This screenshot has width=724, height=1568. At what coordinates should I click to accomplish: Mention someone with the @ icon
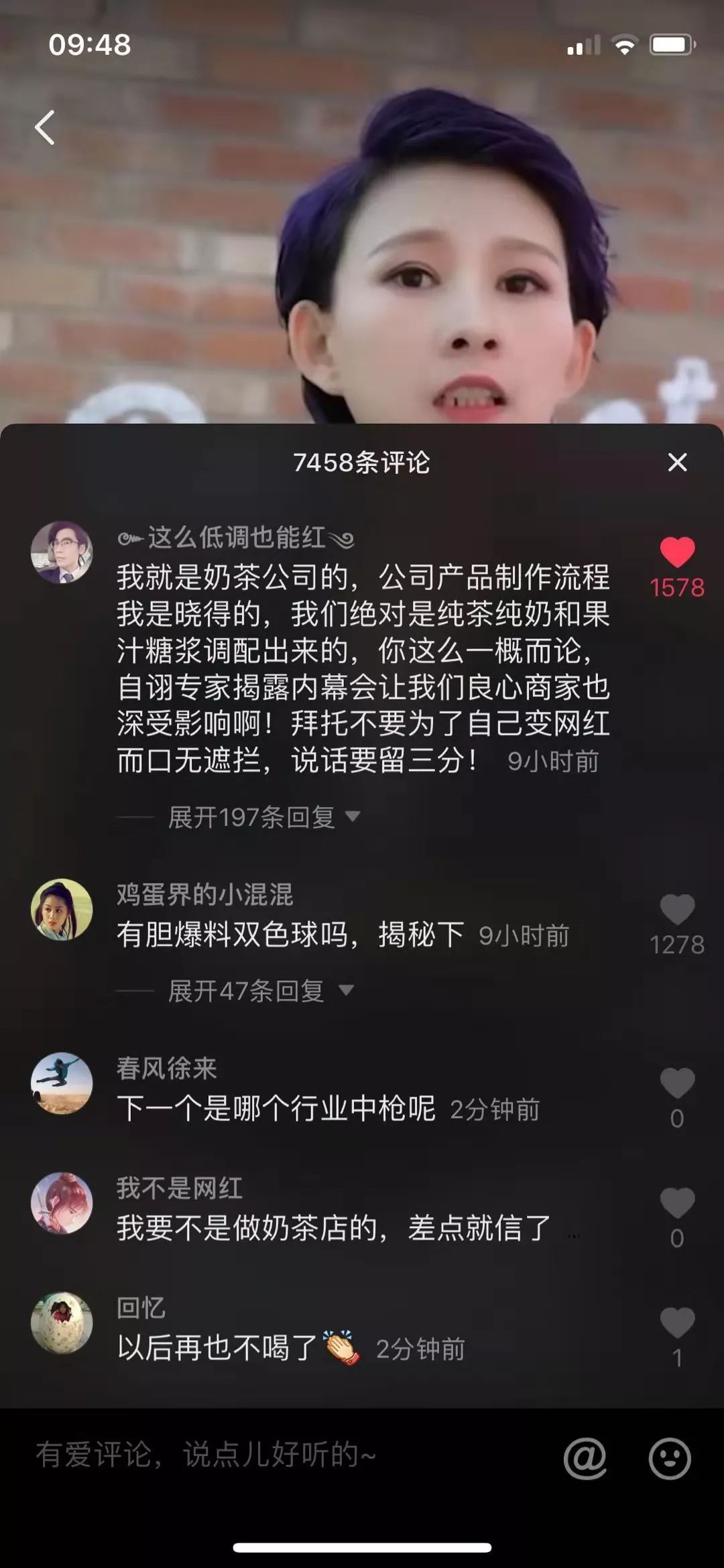click(585, 1458)
